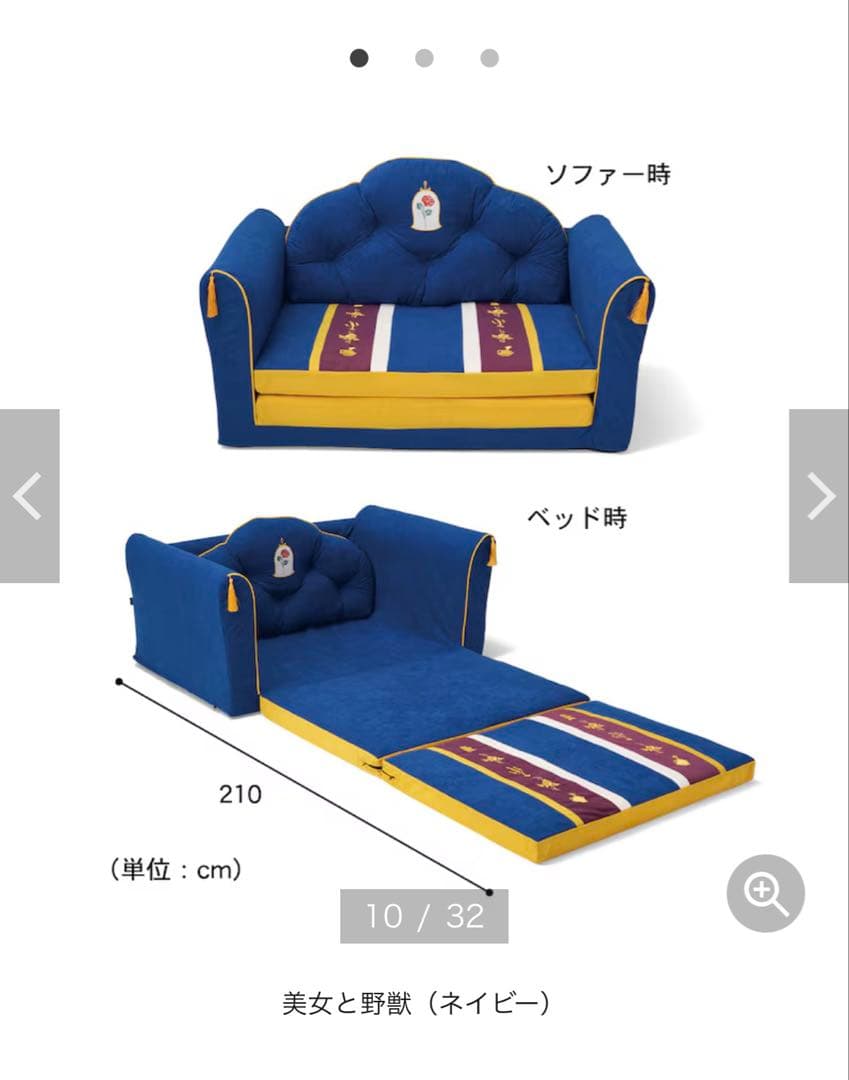Zoom into the sofa bed image
The height and width of the screenshot is (1080, 849).
(x=765, y=893)
